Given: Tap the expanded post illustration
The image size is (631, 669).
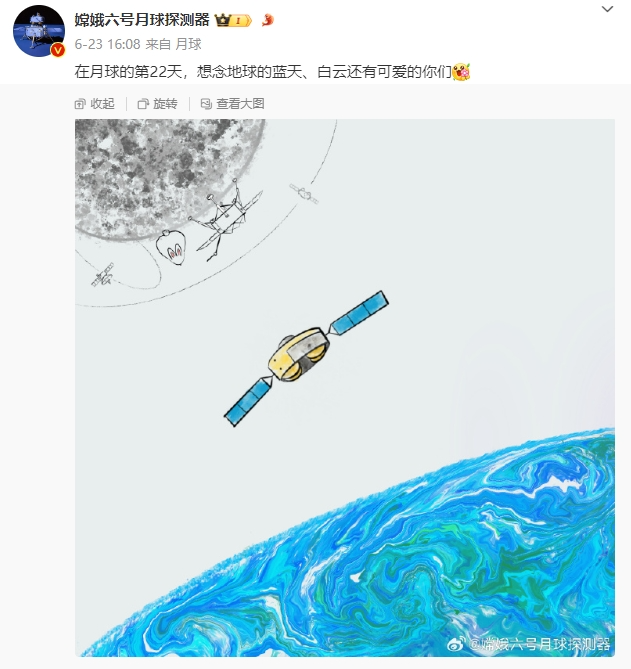Looking at the screenshot, I should click(x=344, y=387).
